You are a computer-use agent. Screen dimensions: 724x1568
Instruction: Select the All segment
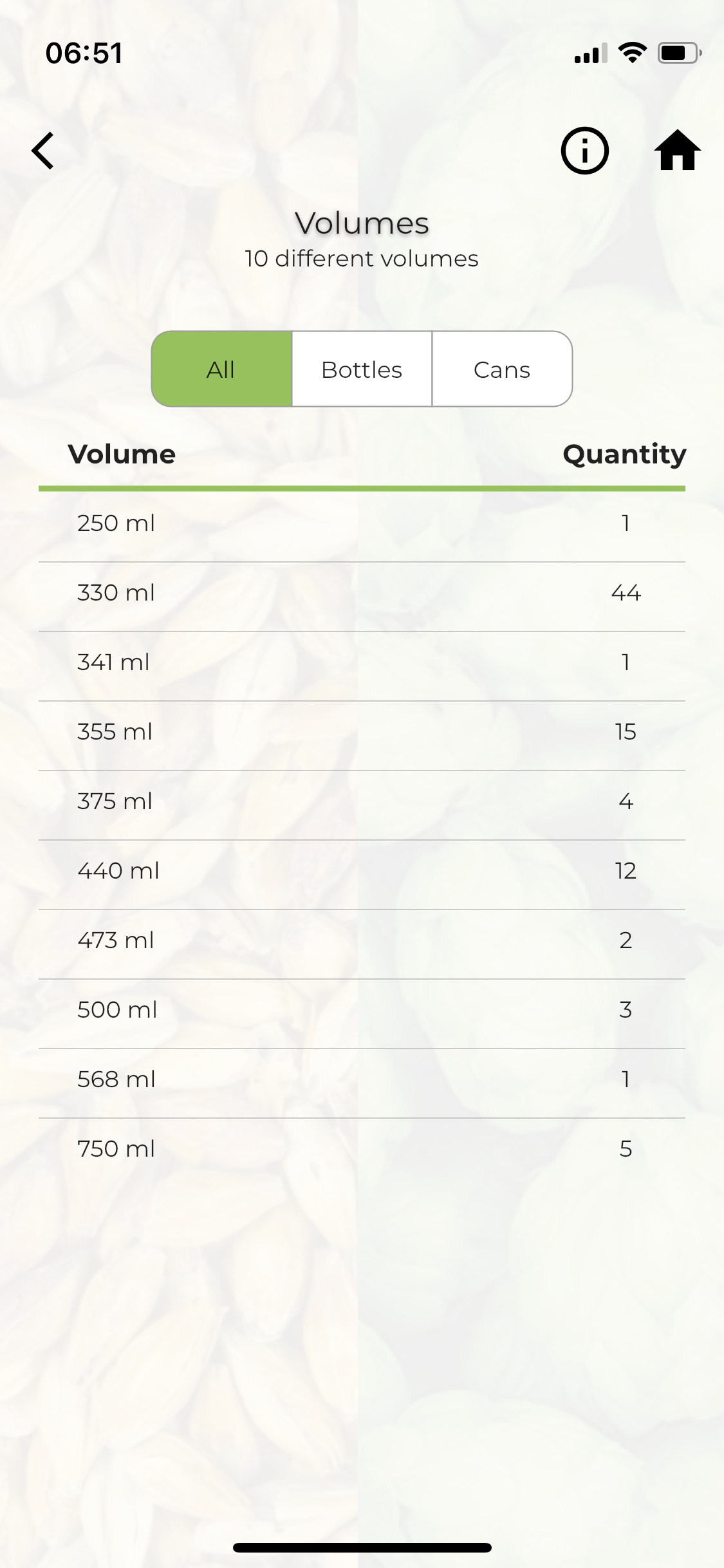[x=221, y=369]
